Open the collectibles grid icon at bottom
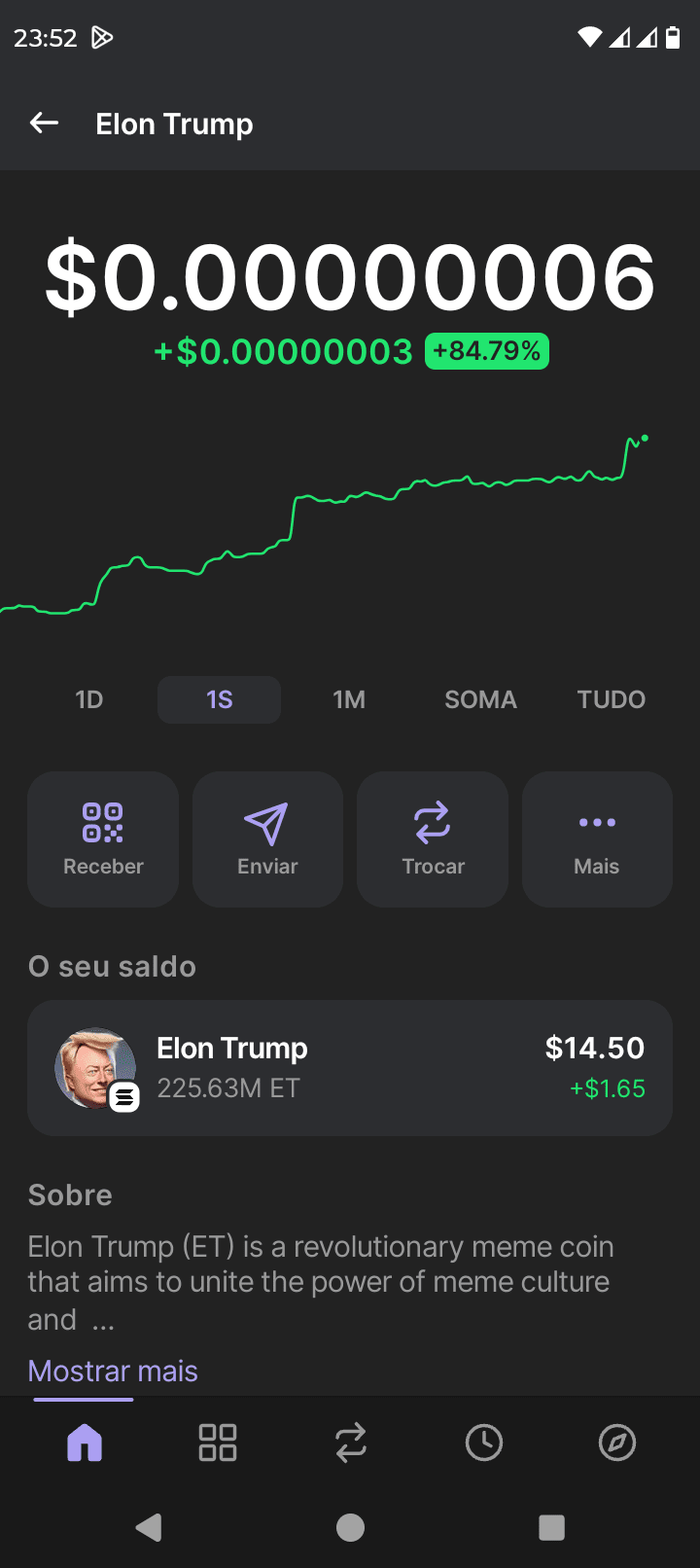Screen dimensions: 700x1568 pyautogui.click(x=217, y=1443)
